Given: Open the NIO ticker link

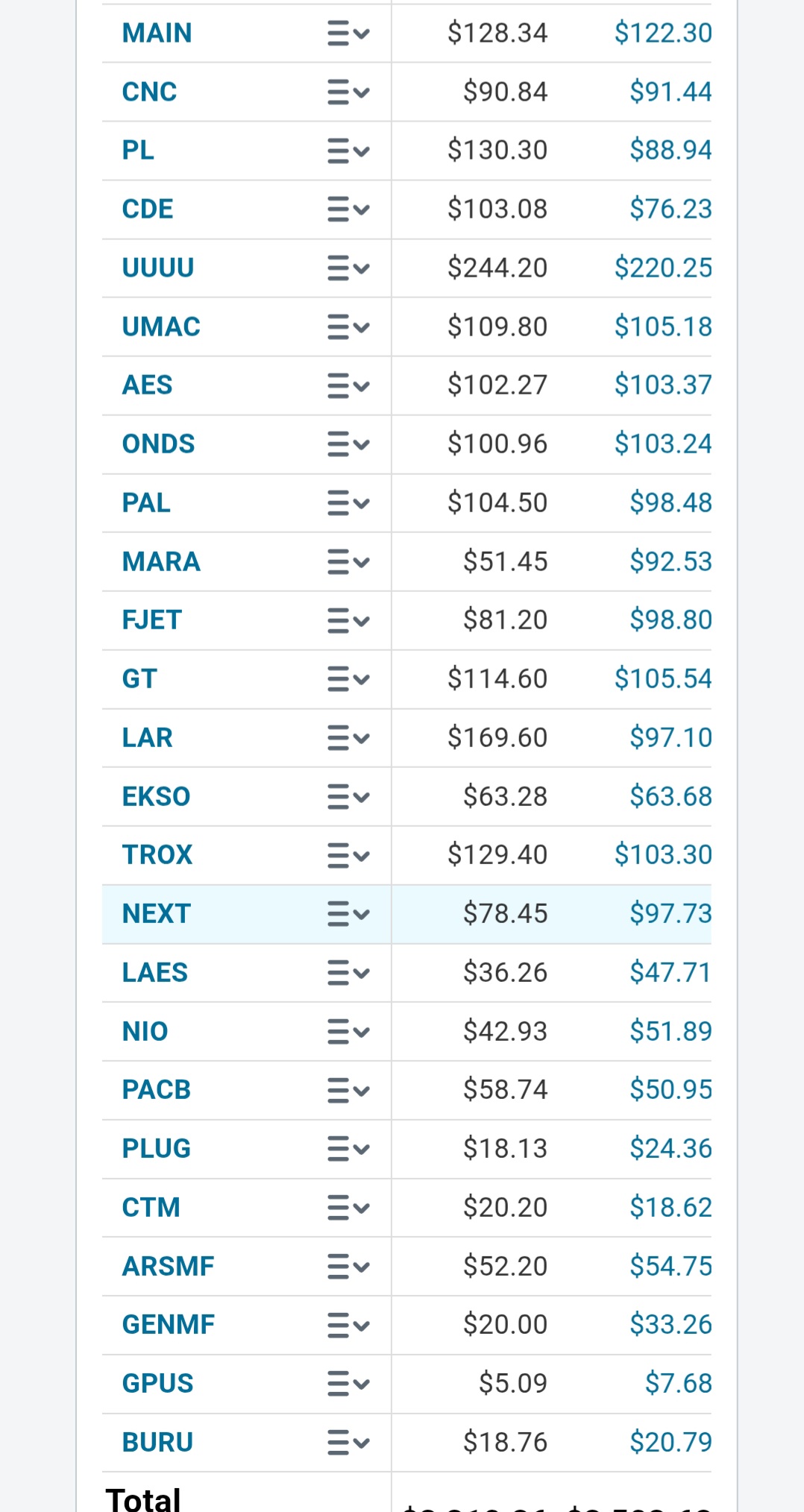Looking at the screenshot, I should tap(145, 1032).
